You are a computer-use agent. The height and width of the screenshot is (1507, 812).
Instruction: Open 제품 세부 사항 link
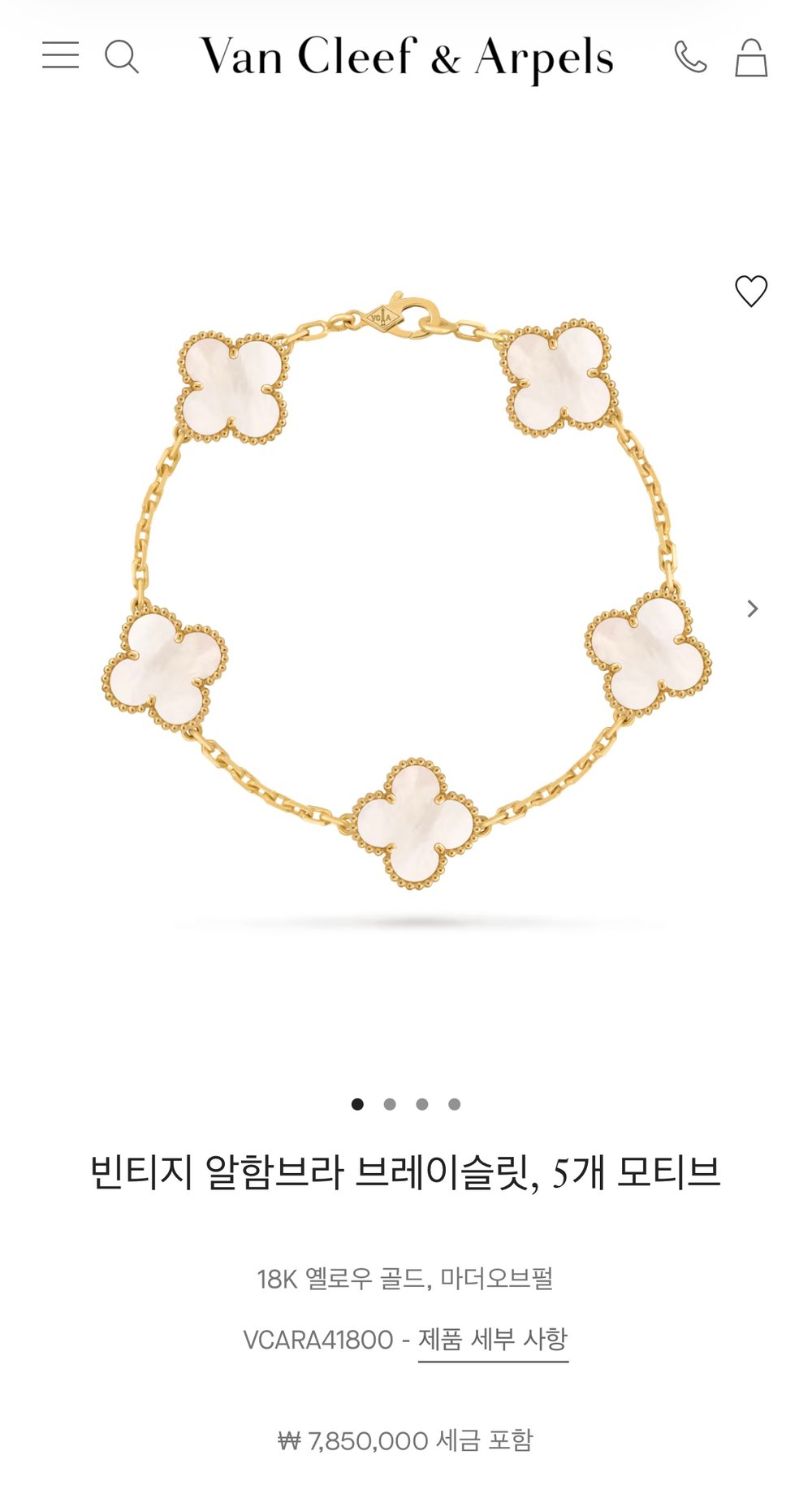tap(493, 1339)
